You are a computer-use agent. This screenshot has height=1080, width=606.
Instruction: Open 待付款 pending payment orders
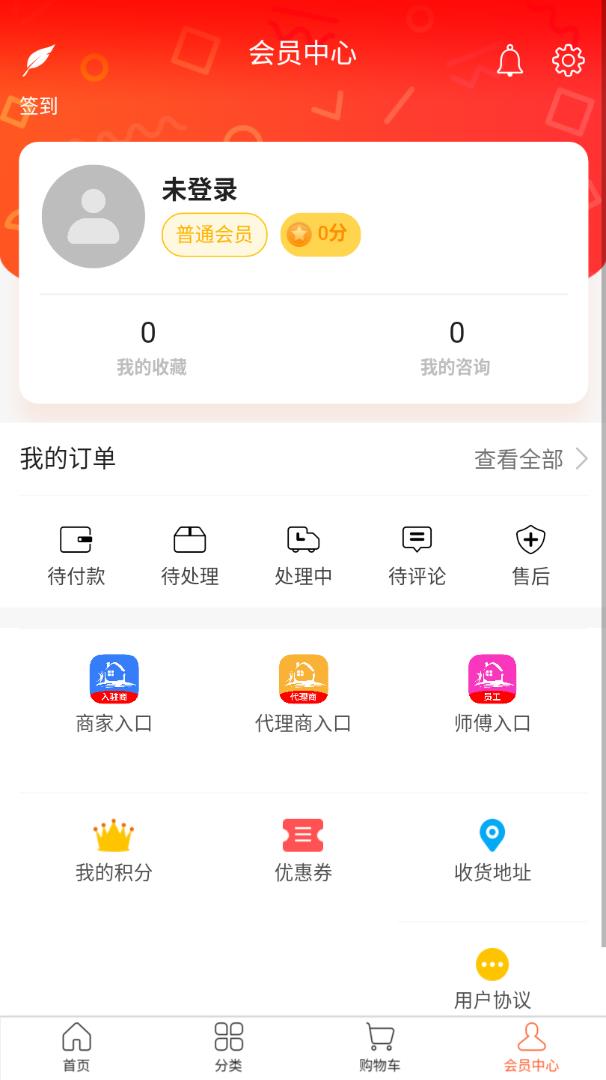[76, 557]
